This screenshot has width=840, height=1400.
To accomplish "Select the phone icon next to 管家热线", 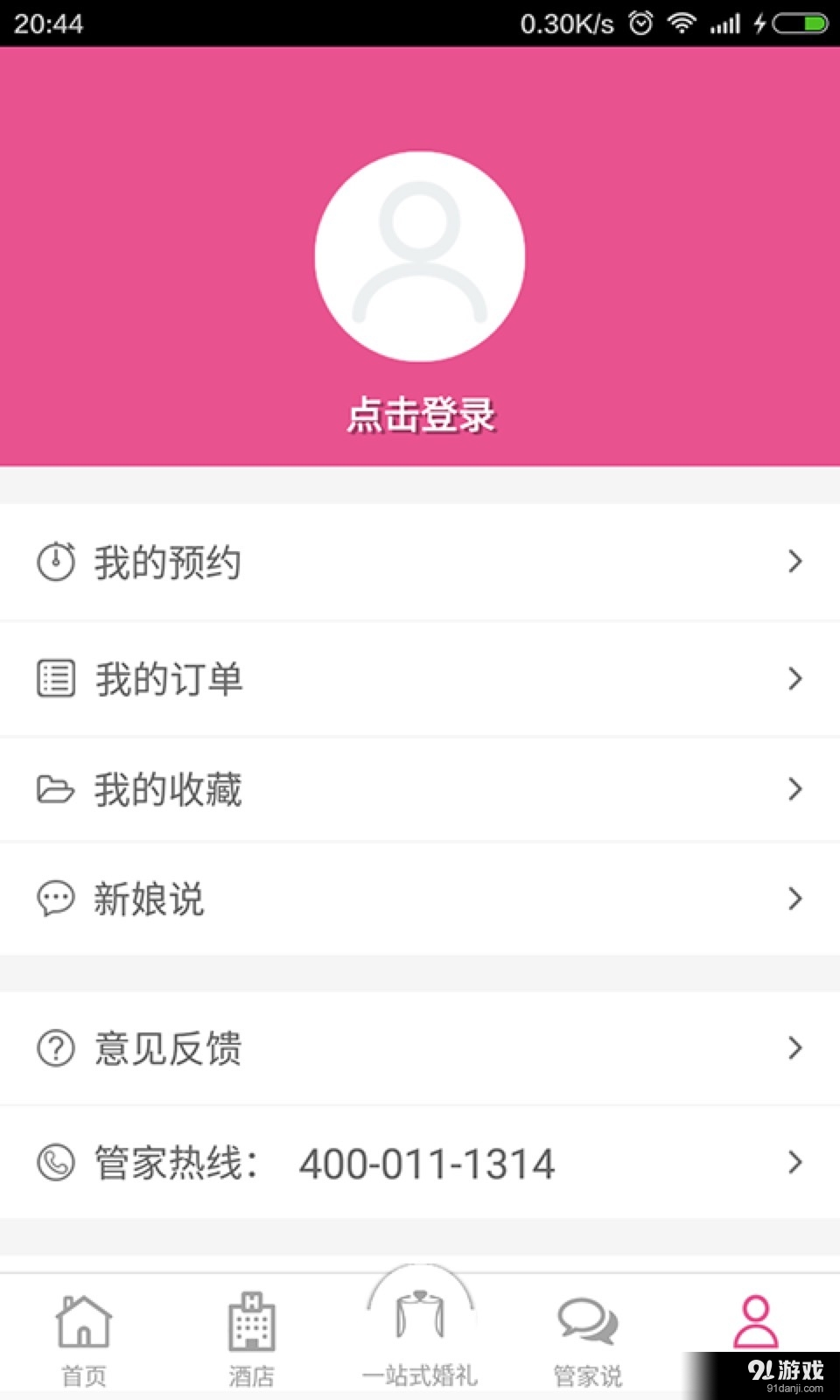I will coord(56,1163).
